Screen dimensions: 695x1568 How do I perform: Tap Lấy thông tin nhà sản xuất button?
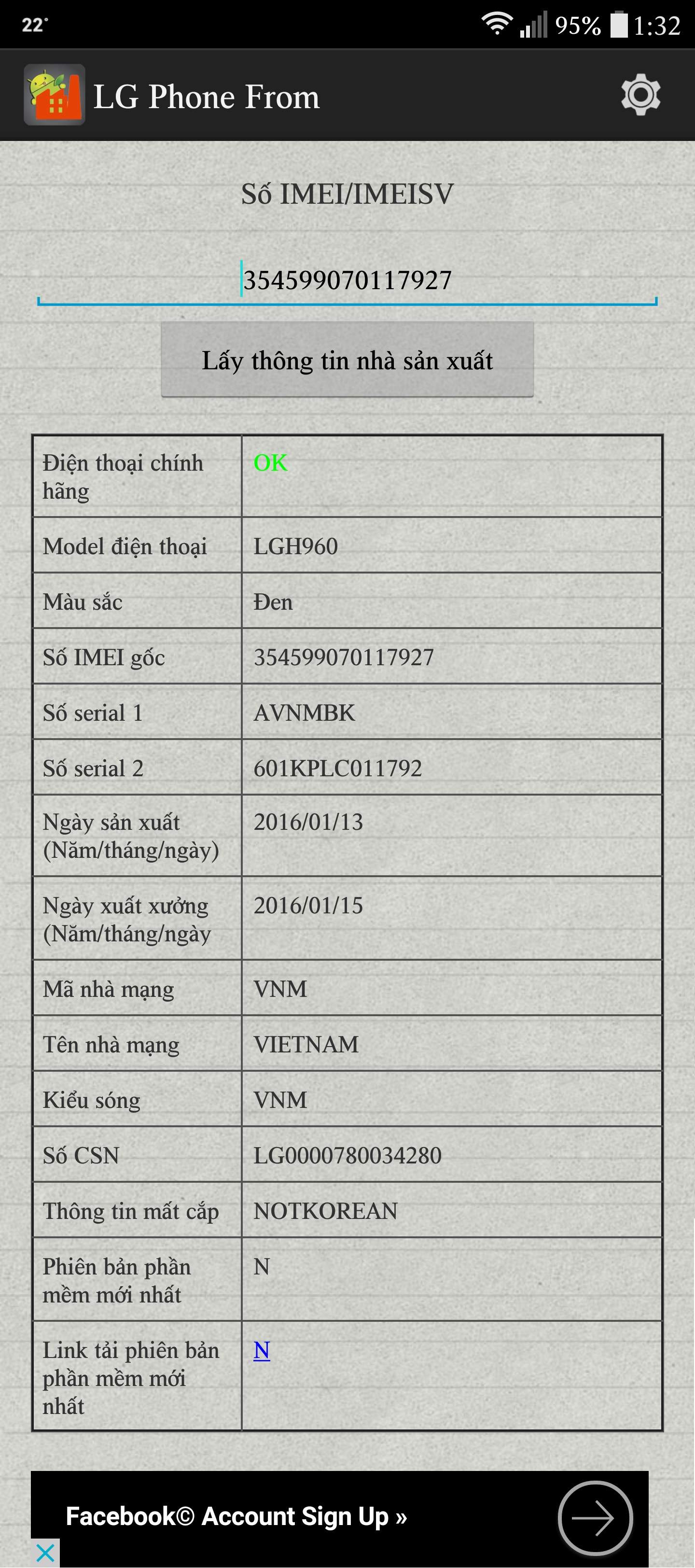coord(347,360)
